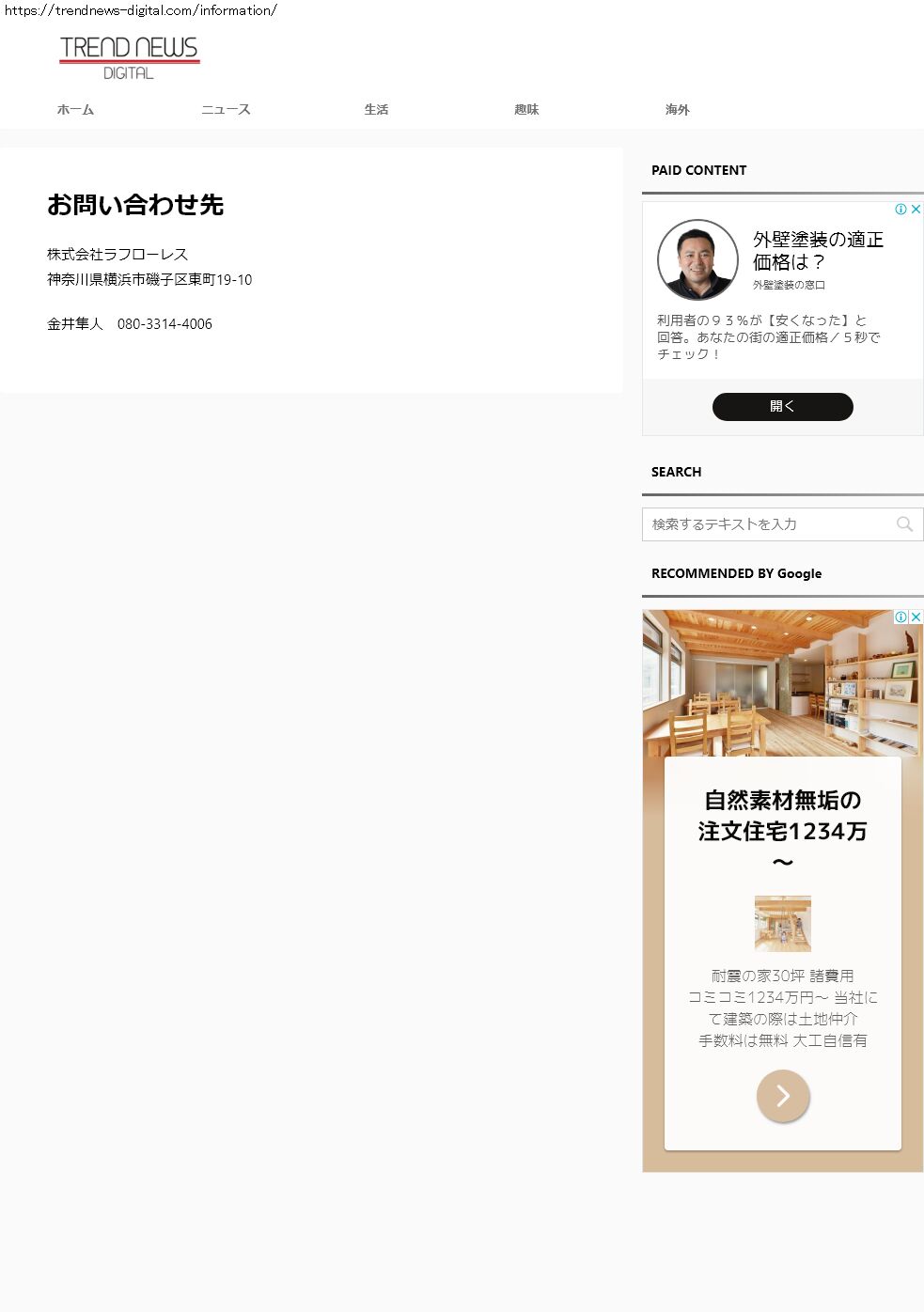Close the 外壁塗装 ad
The image size is (924, 1312).
(916, 210)
